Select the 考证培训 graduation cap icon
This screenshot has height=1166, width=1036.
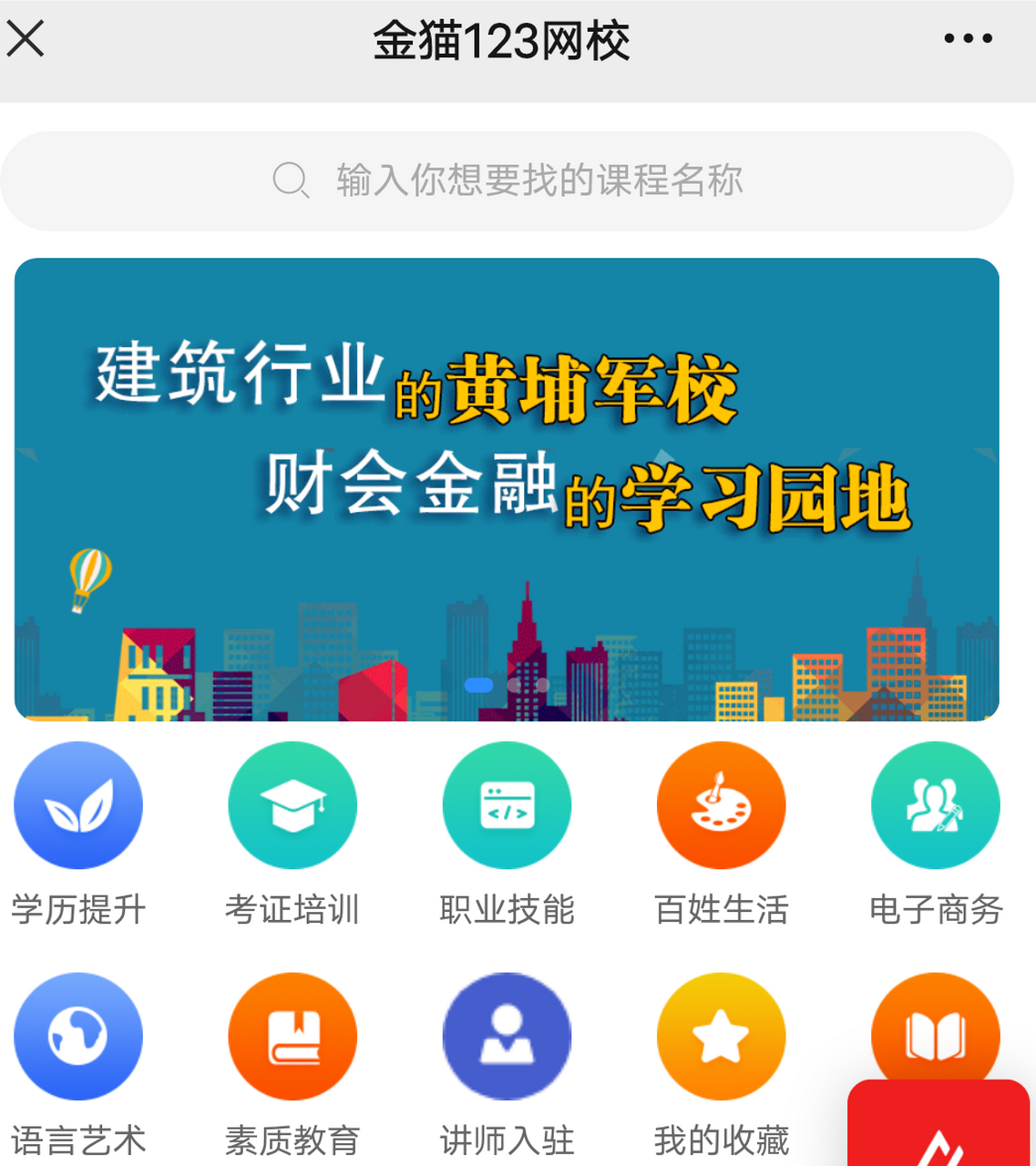click(x=292, y=804)
